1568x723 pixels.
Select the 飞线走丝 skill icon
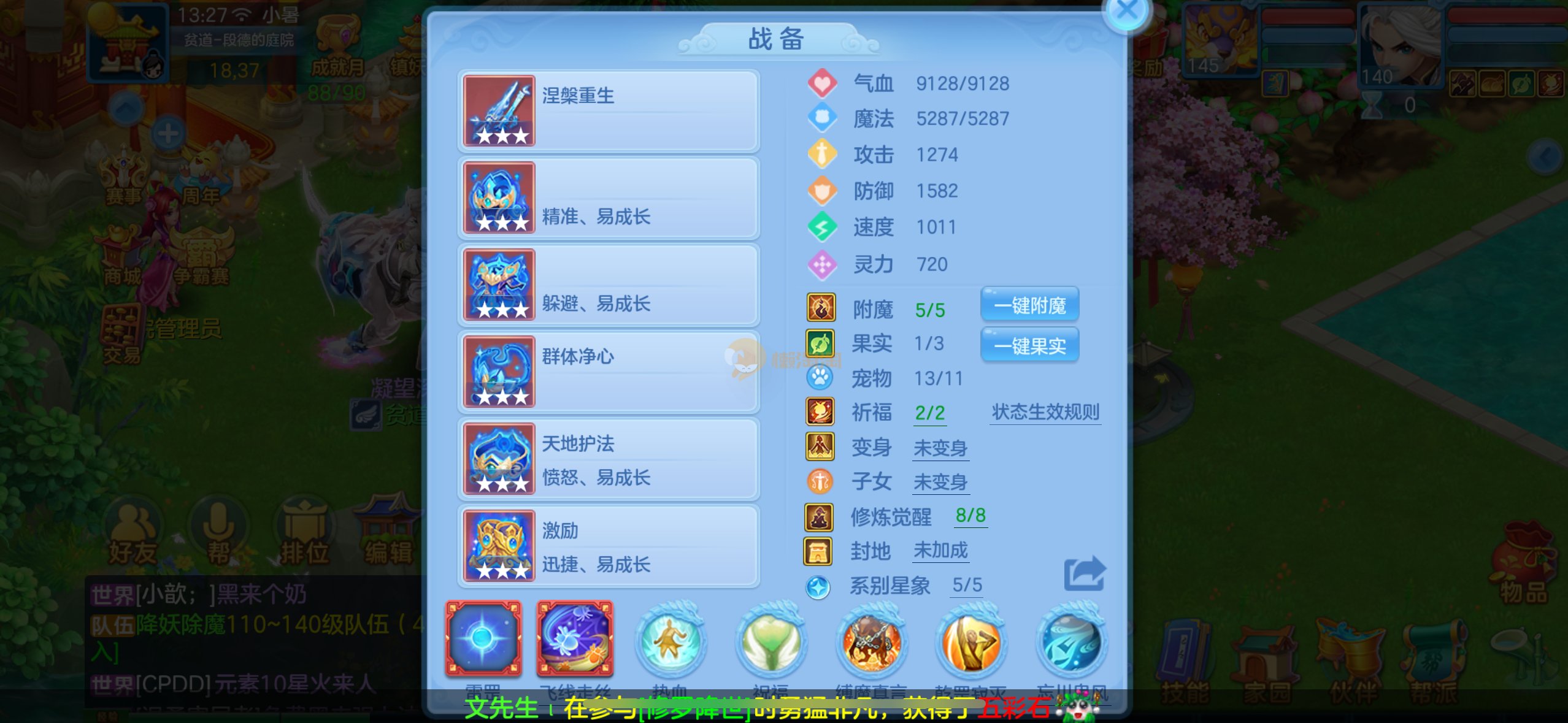click(x=575, y=639)
